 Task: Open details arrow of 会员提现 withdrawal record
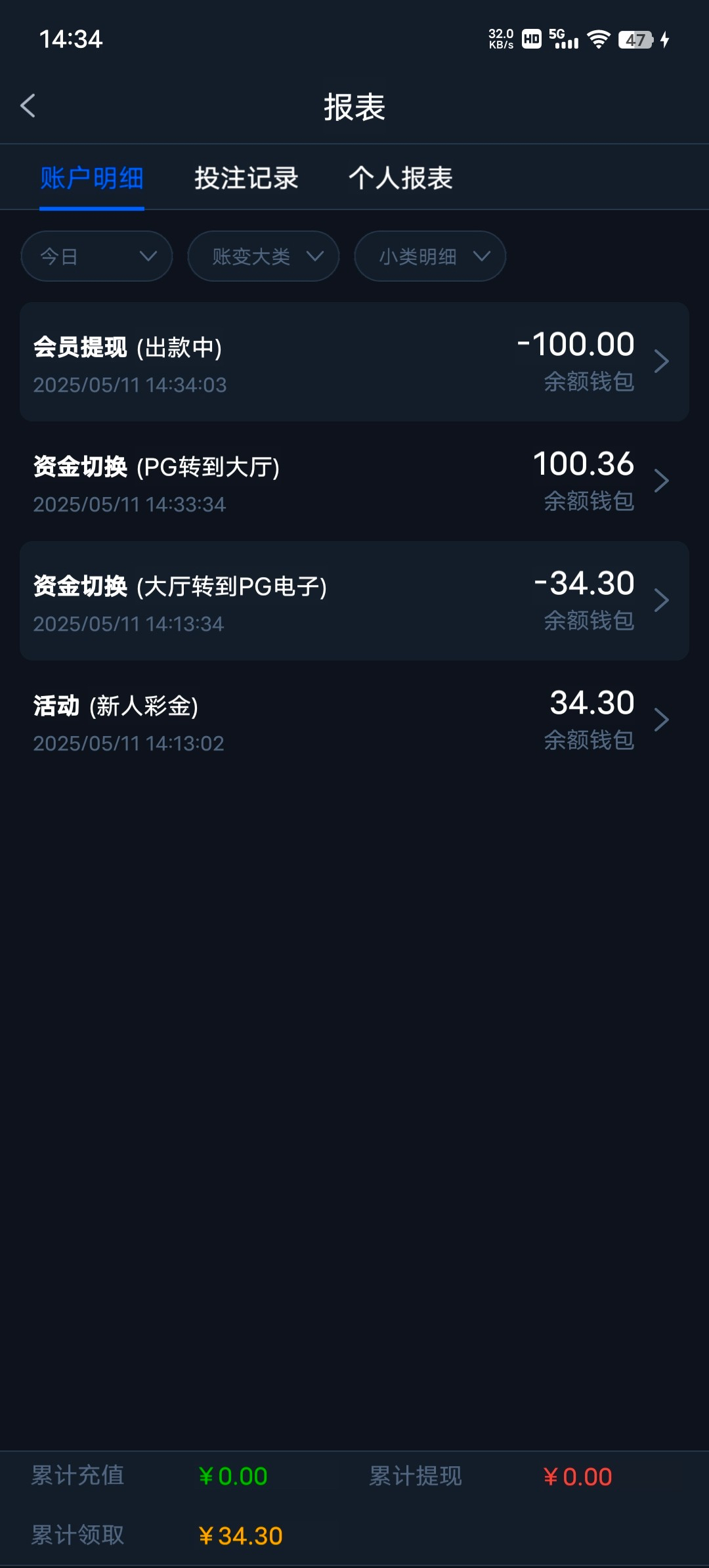pos(662,361)
